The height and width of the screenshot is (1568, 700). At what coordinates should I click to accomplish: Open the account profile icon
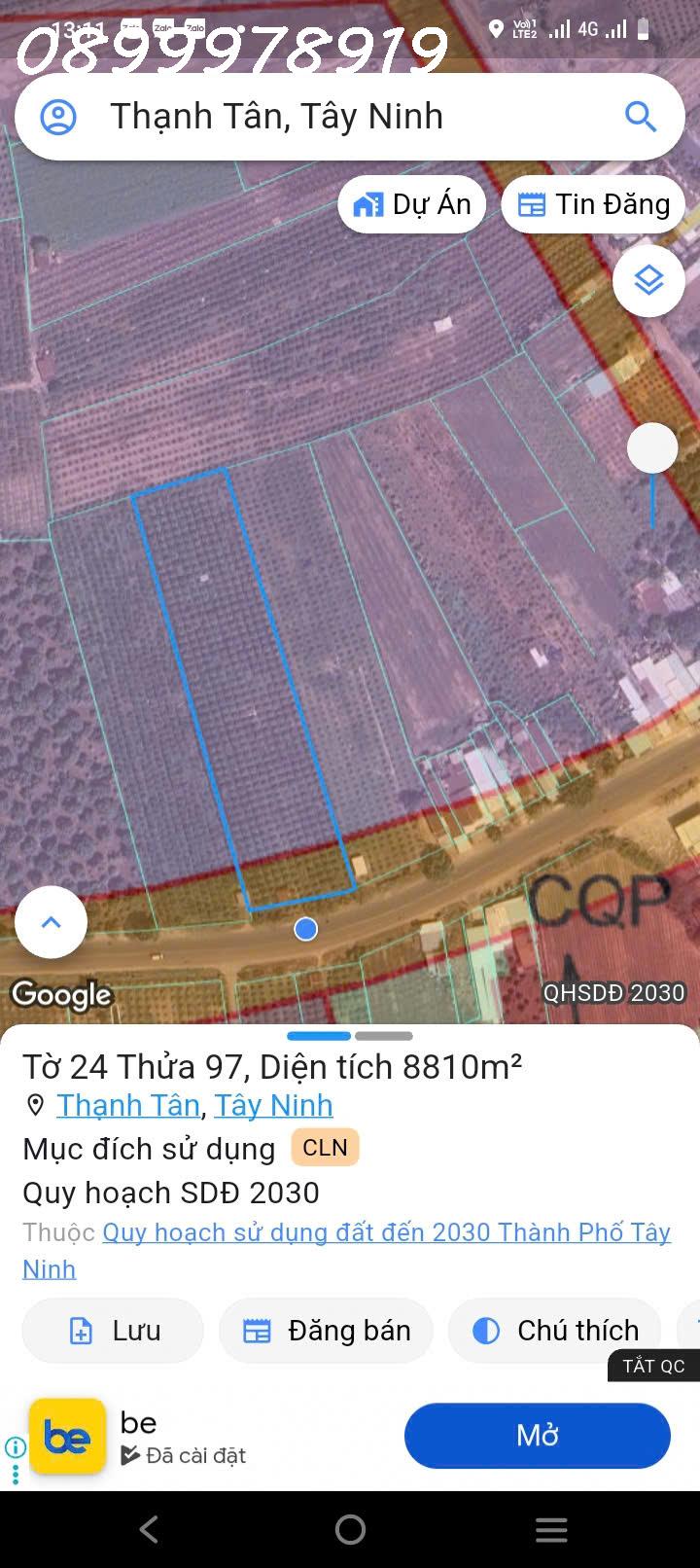[x=58, y=118]
